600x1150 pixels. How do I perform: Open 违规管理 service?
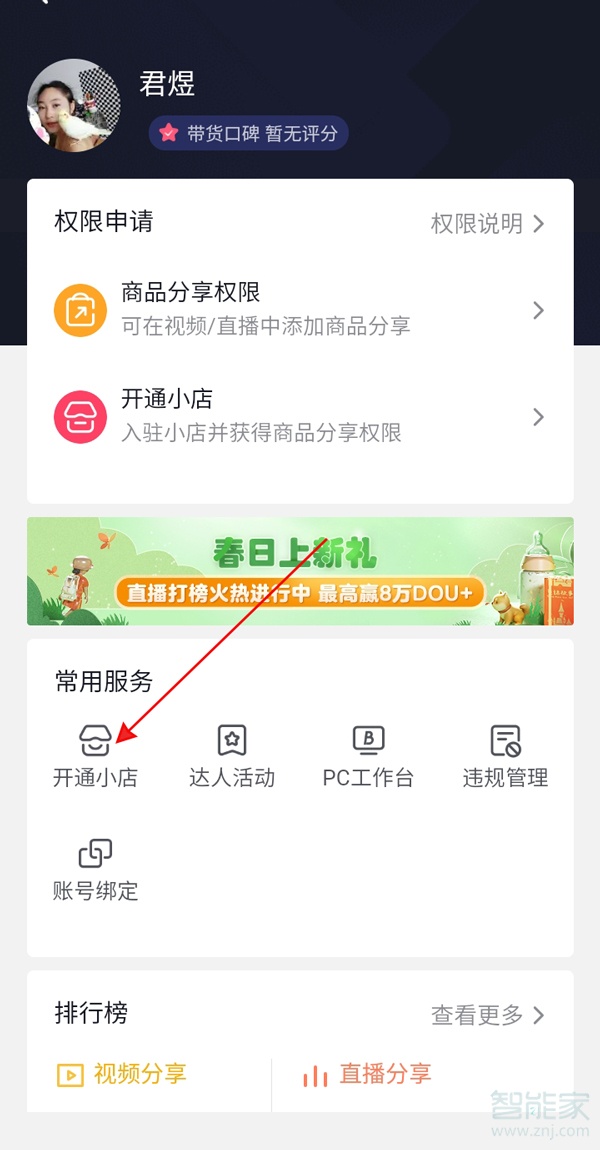click(x=505, y=756)
